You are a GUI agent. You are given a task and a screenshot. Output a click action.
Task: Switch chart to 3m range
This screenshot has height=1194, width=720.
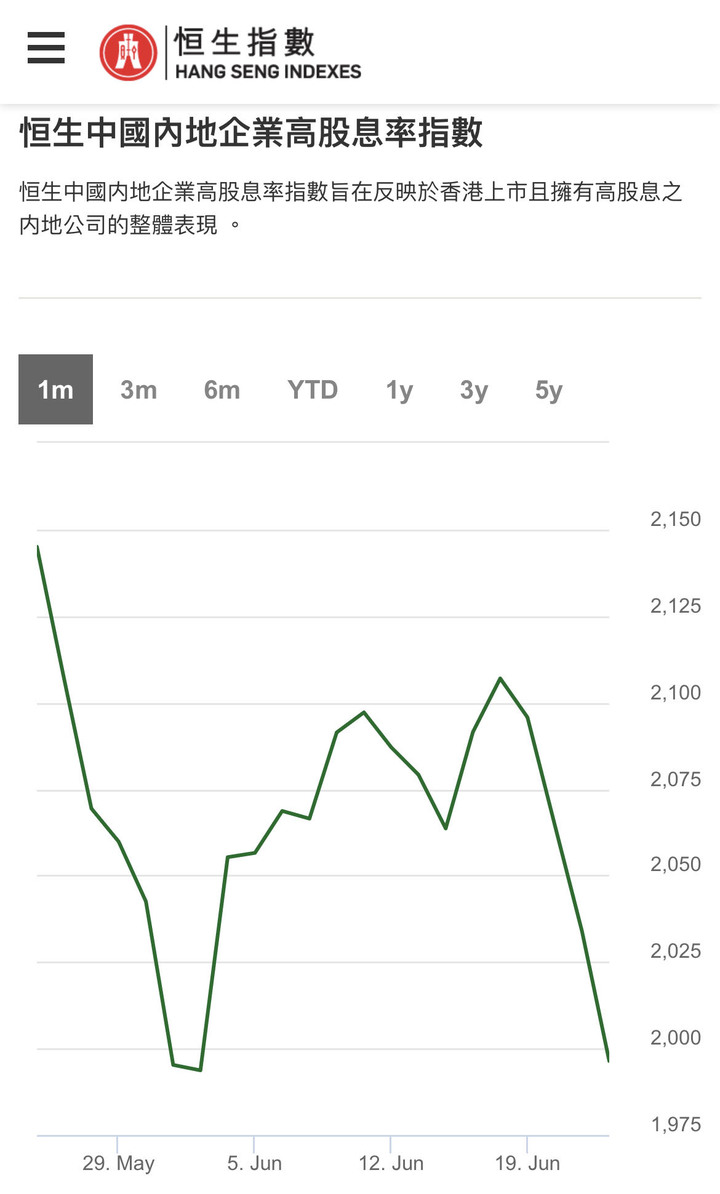pos(139,389)
